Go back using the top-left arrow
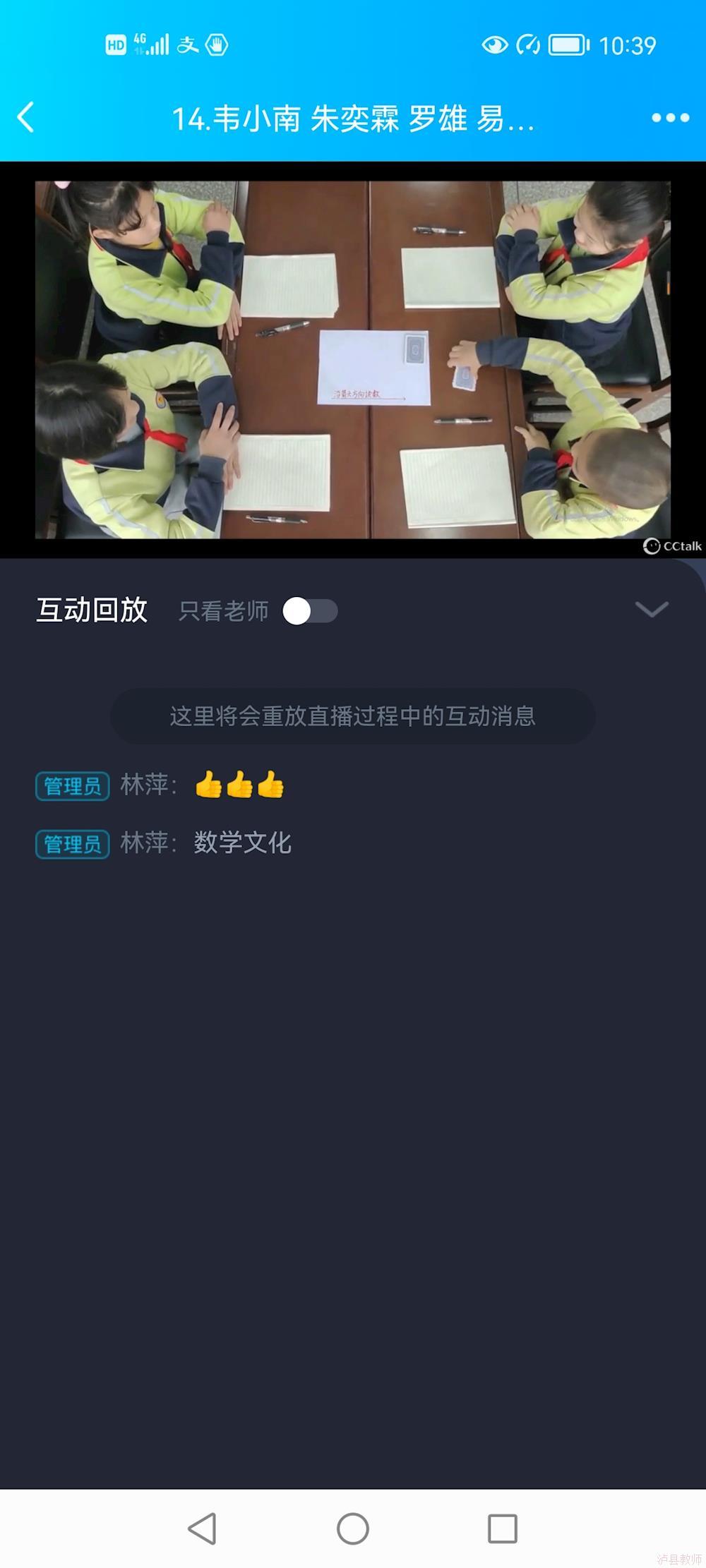The image size is (706, 1568). tap(26, 117)
